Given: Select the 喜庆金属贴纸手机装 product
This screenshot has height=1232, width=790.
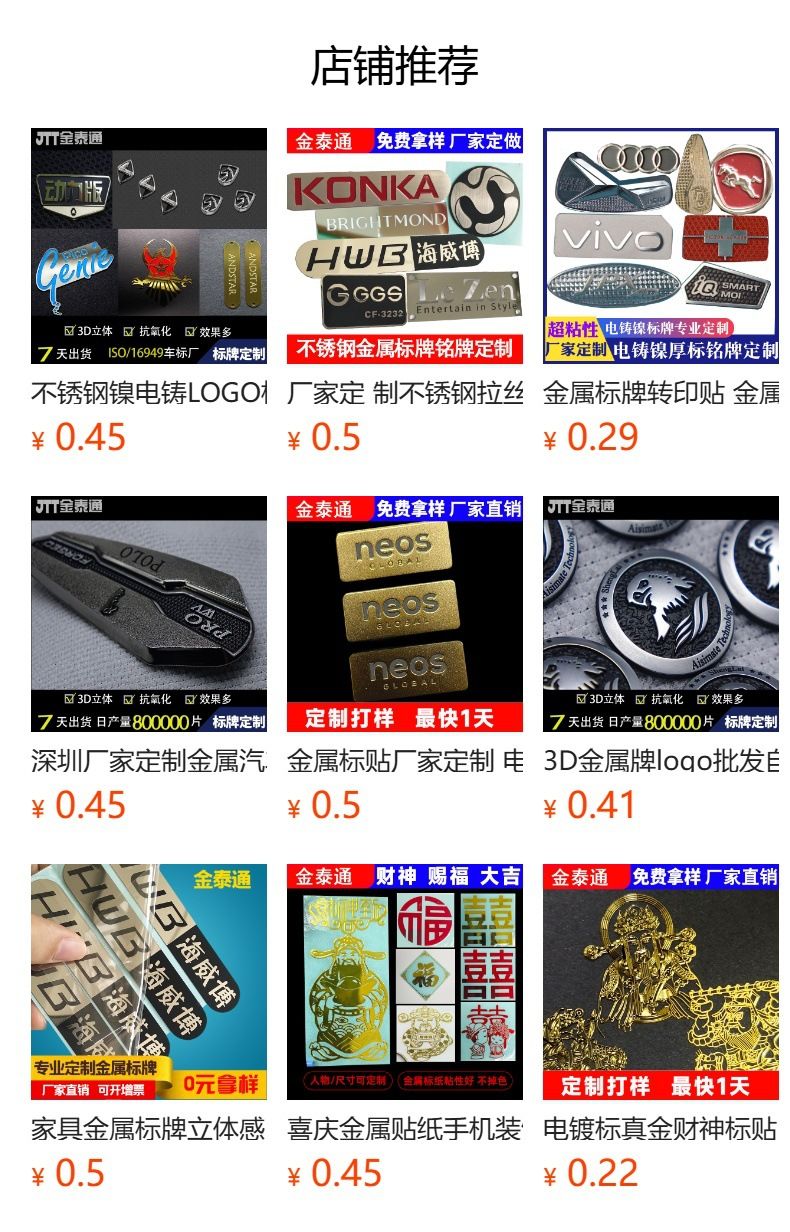Looking at the screenshot, I should tap(405, 982).
